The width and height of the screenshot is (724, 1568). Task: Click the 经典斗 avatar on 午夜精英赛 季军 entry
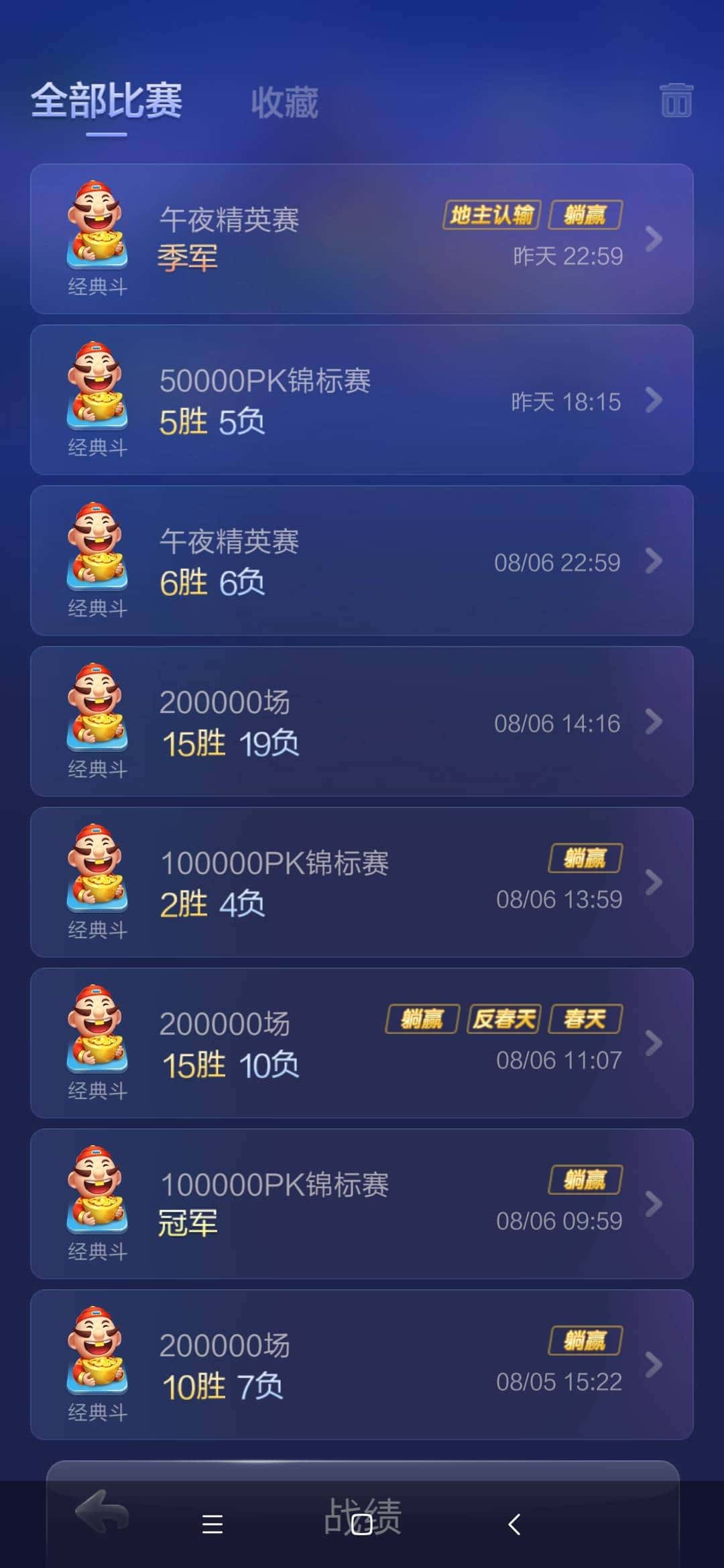click(x=97, y=231)
